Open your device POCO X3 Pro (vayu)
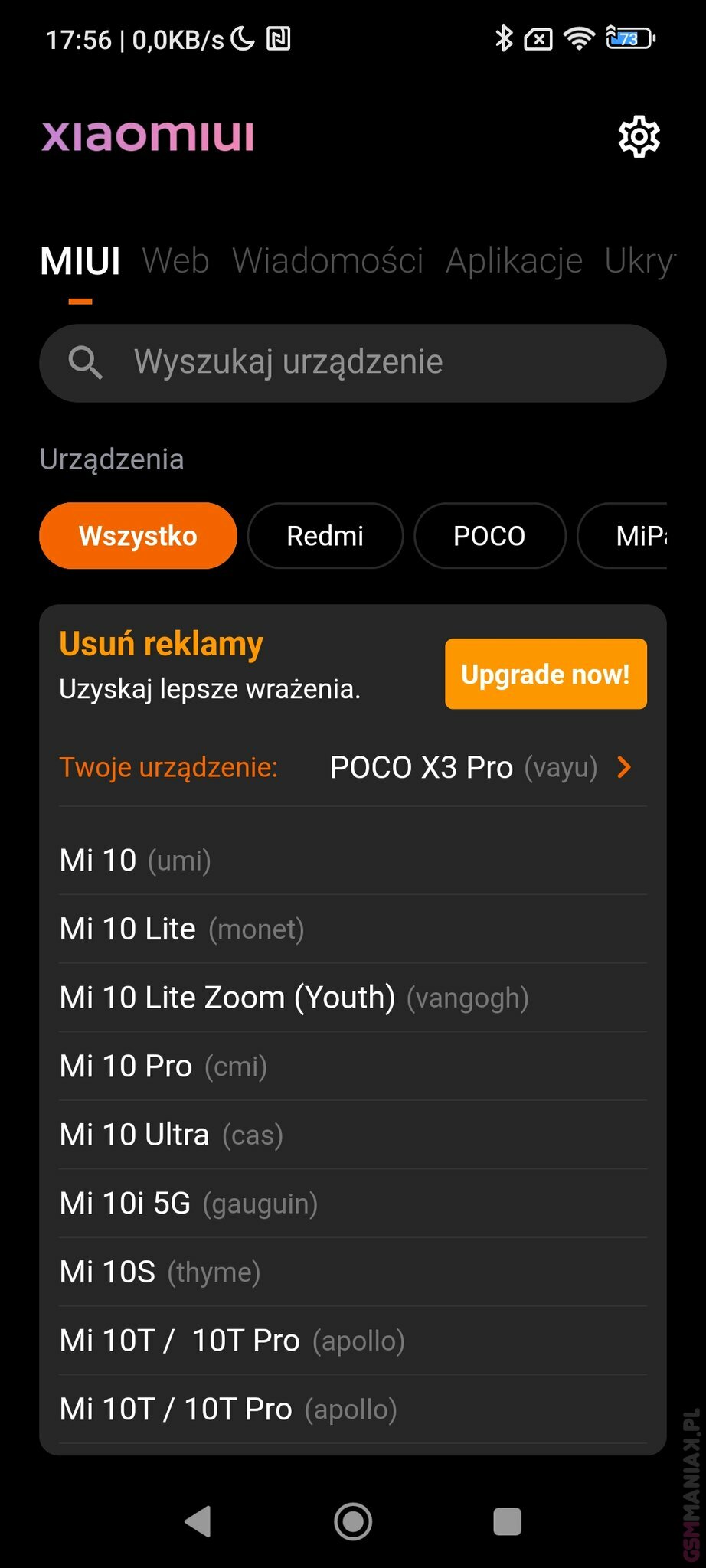 tap(463, 767)
